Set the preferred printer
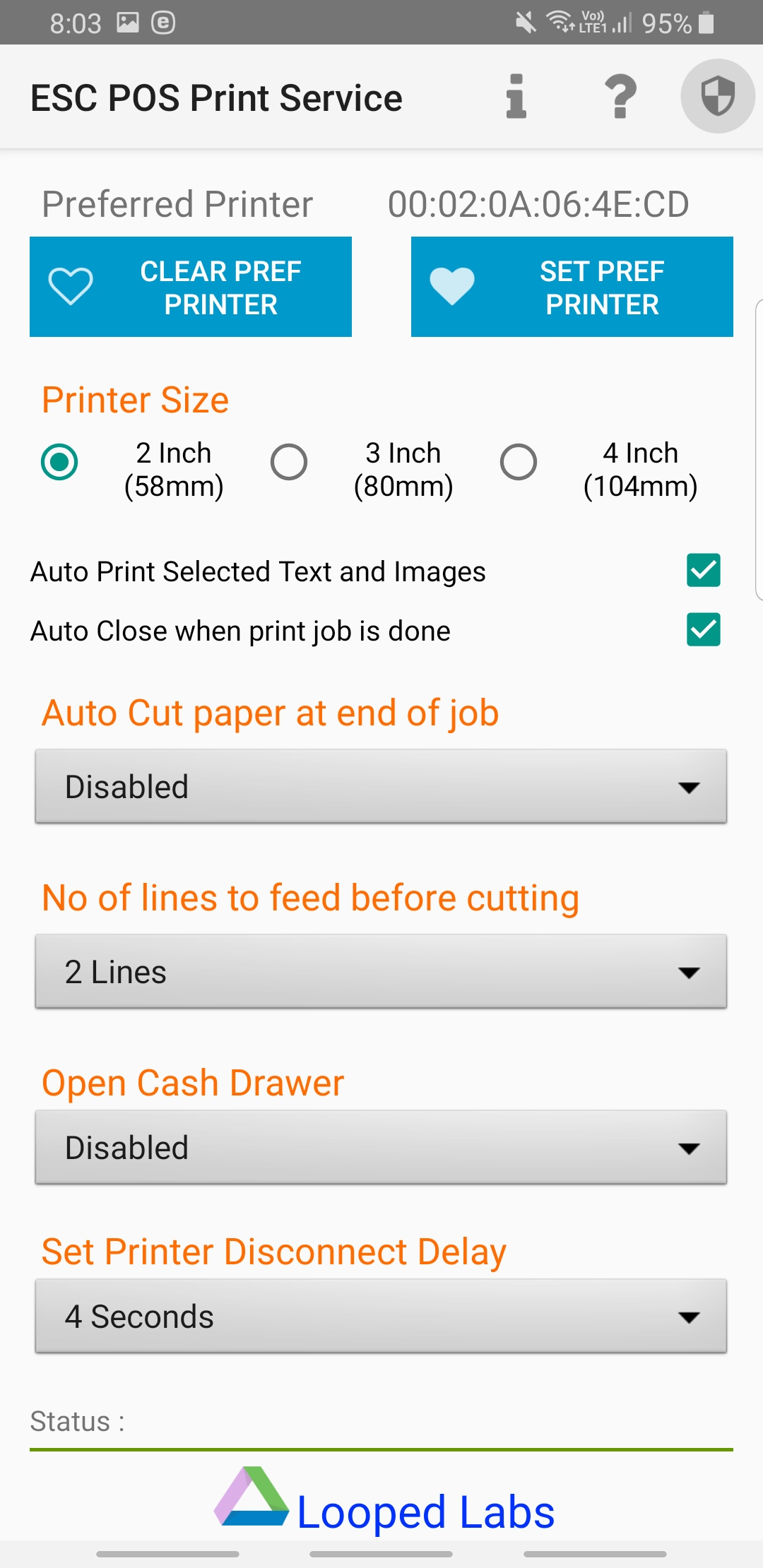763x1568 pixels. 572,287
